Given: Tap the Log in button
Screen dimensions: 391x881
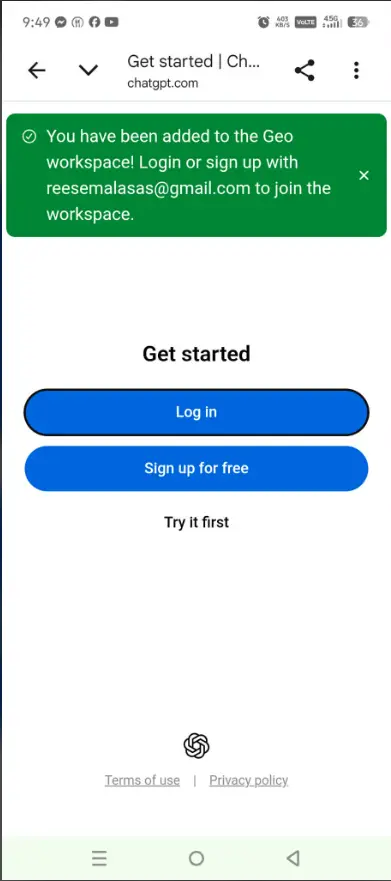Looking at the screenshot, I should 196,412.
